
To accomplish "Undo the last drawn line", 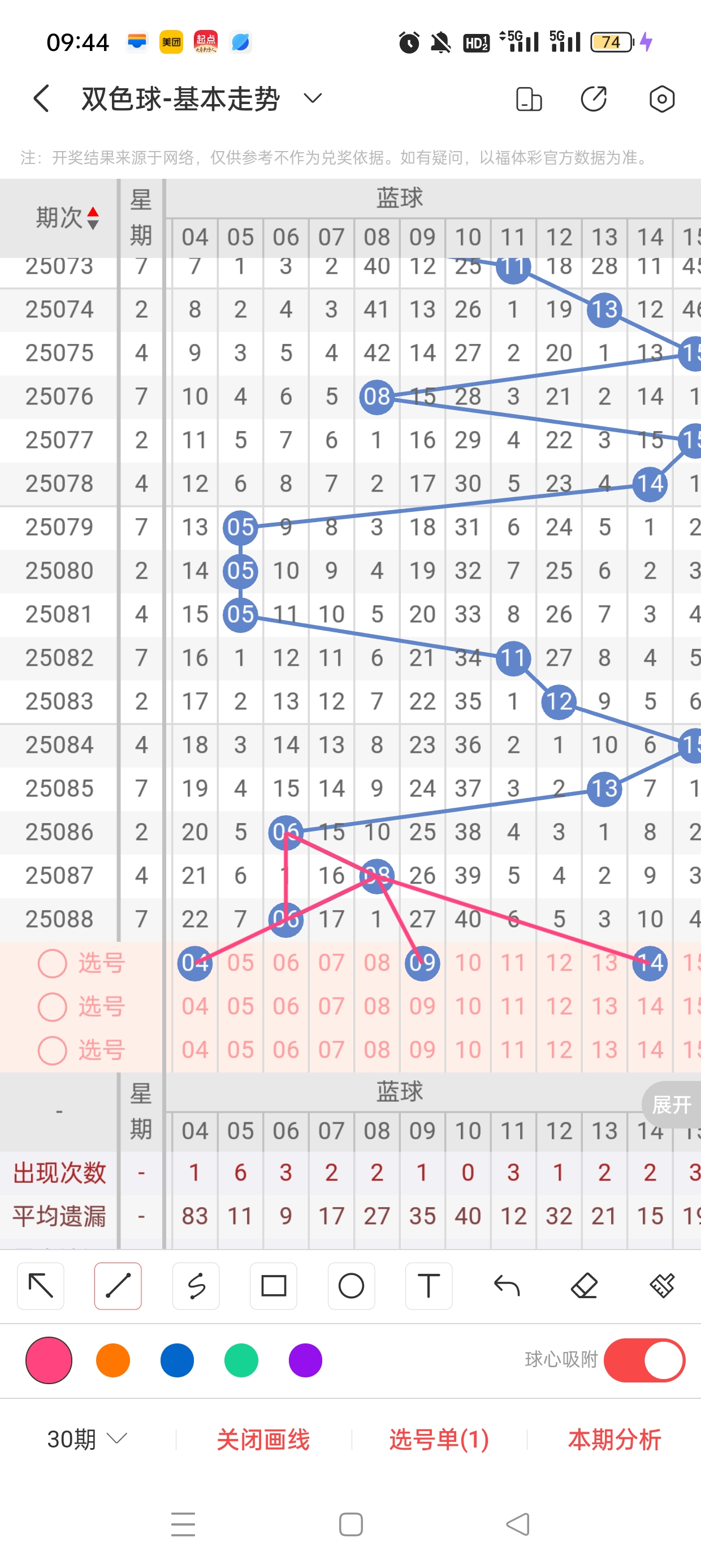I will 507,1286.
